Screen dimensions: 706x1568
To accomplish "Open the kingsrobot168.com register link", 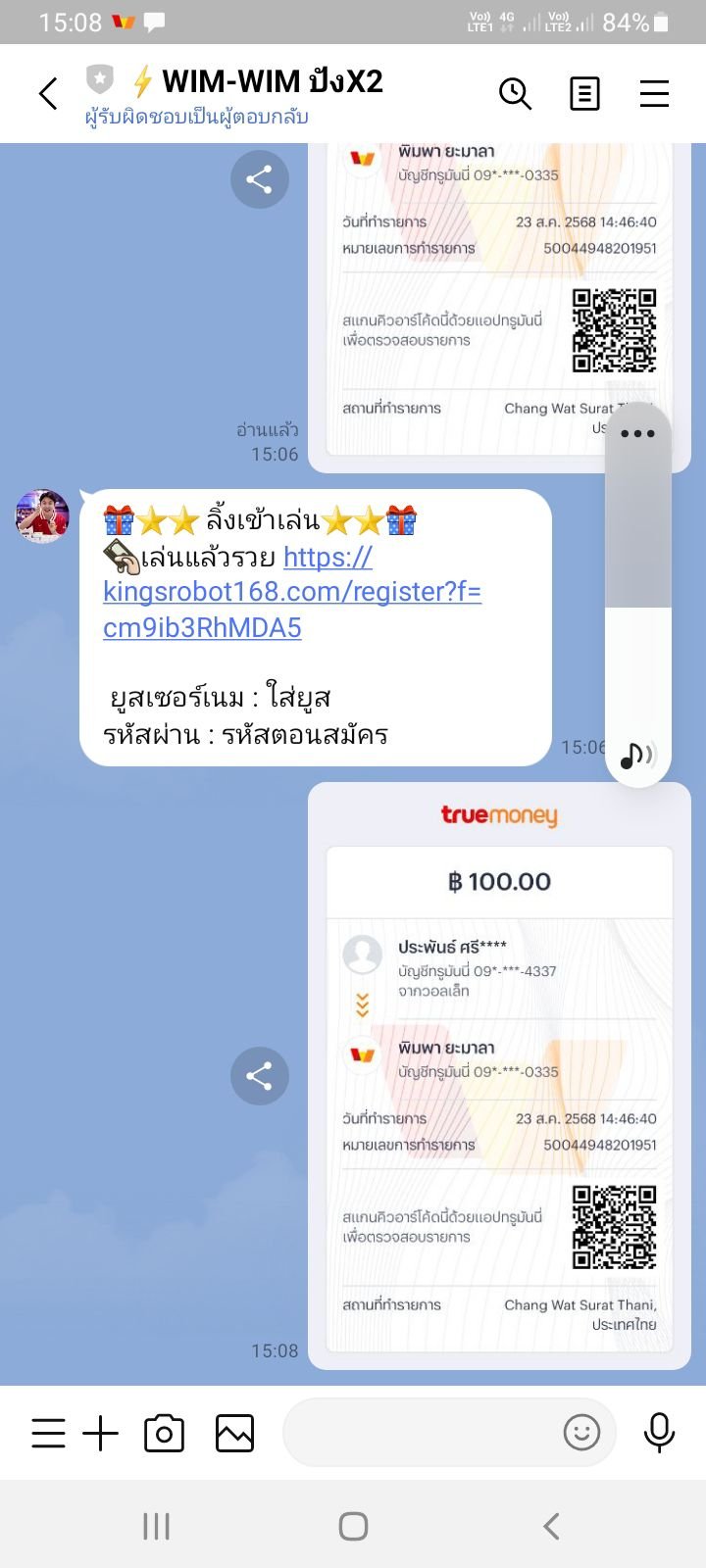I will 291,592.
